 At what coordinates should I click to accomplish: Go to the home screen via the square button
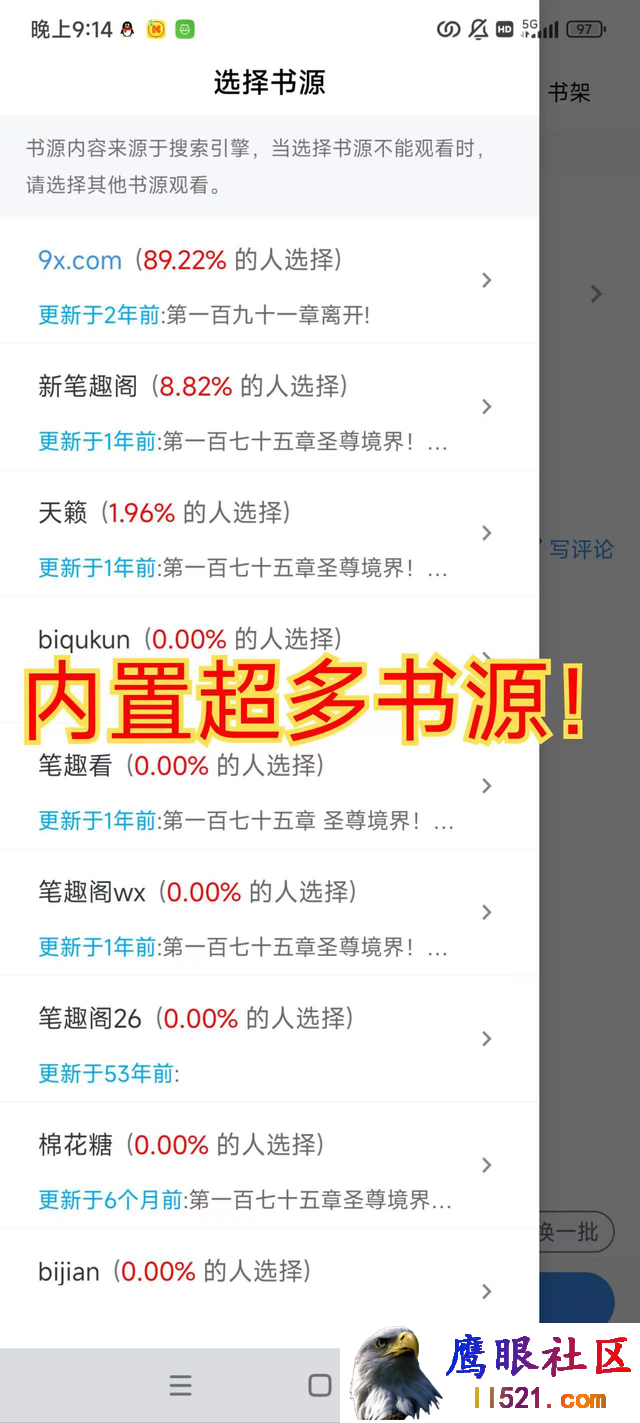click(x=320, y=1385)
